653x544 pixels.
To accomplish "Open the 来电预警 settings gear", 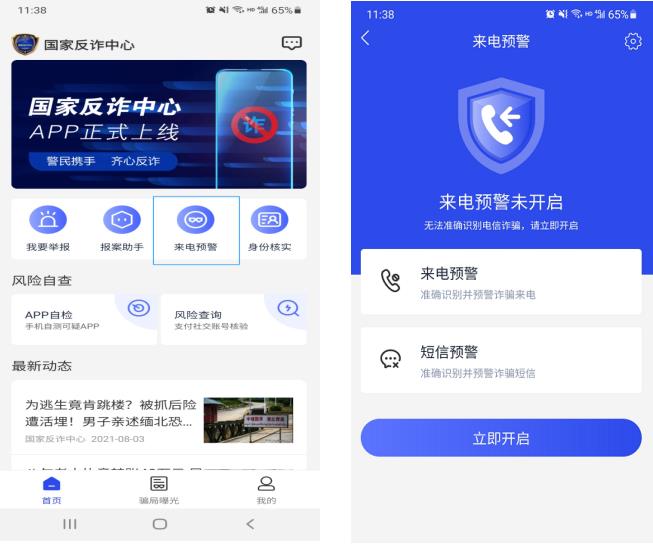I will coord(631,41).
